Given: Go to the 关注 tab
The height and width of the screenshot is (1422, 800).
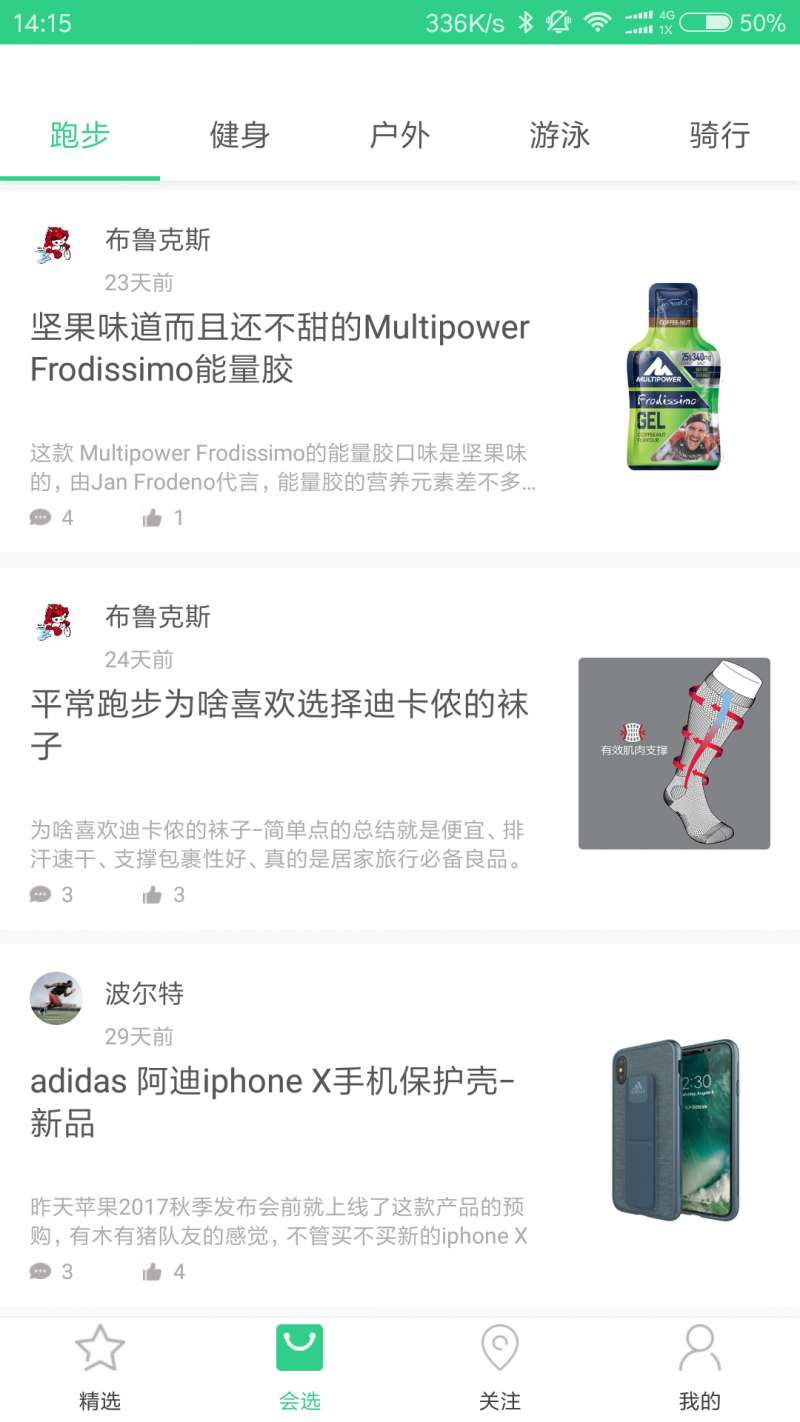Looking at the screenshot, I should click(x=500, y=1368).
